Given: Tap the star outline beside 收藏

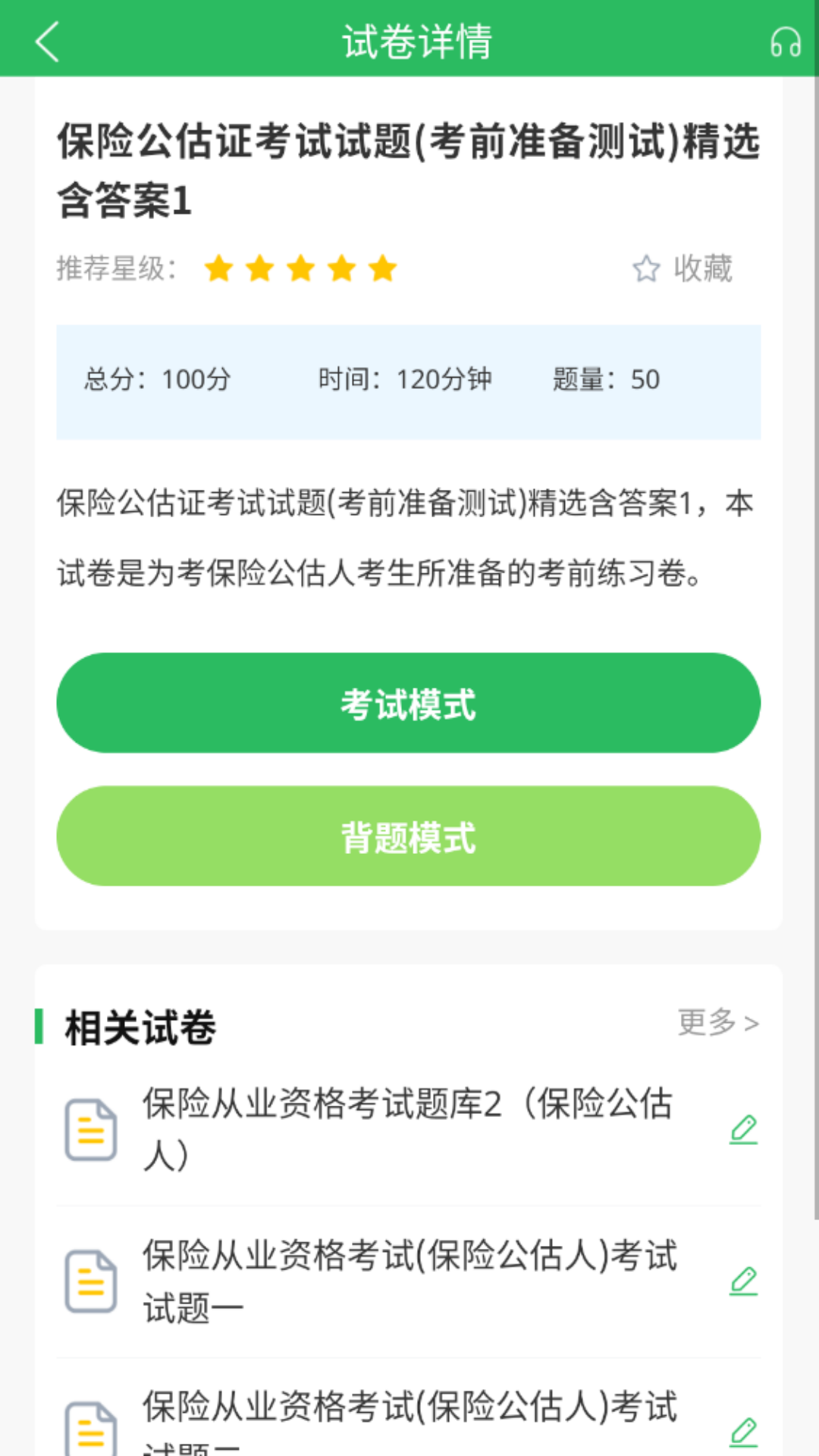Looking at the screenshot, I should click(647, 268).
